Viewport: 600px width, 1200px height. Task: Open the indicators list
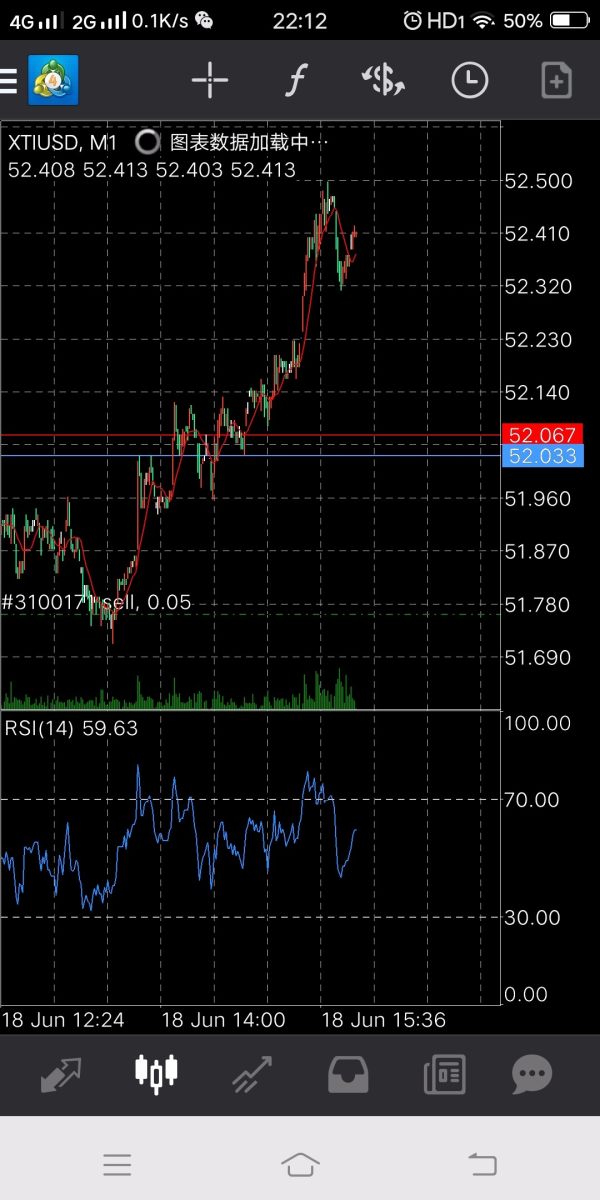point(295,80)
